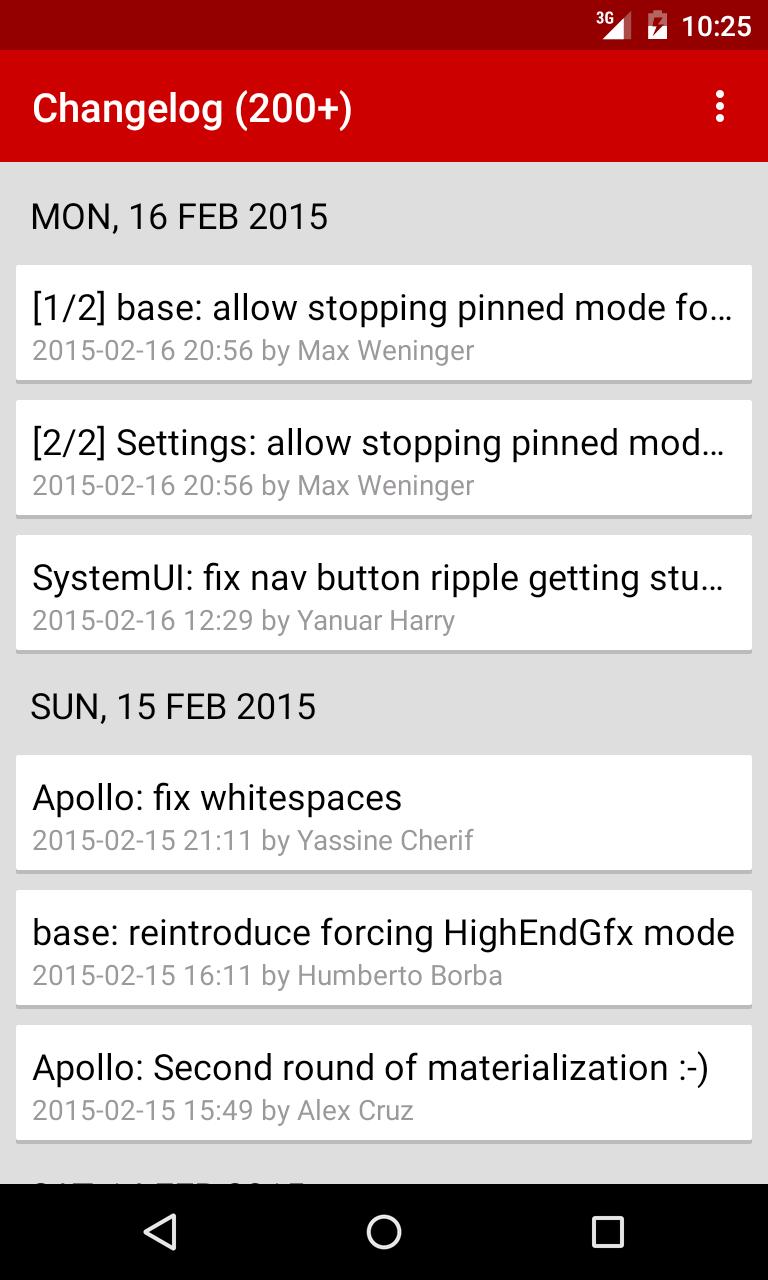Tap the Changelog (200+) title
Screen dimensions: 768x1280
[191, 107]
